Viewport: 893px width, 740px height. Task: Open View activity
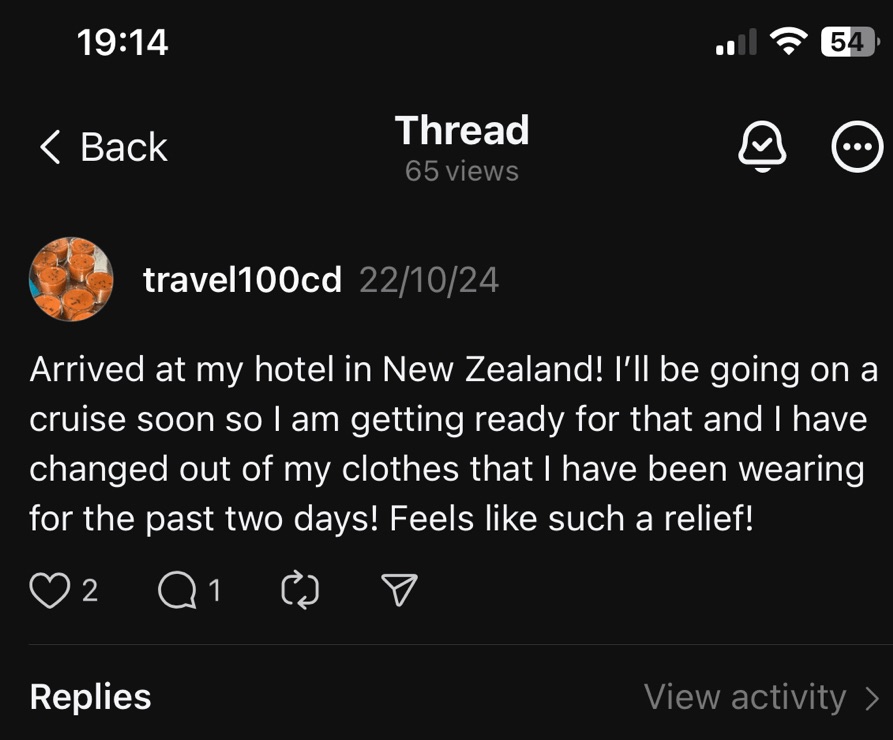(761, 697)
